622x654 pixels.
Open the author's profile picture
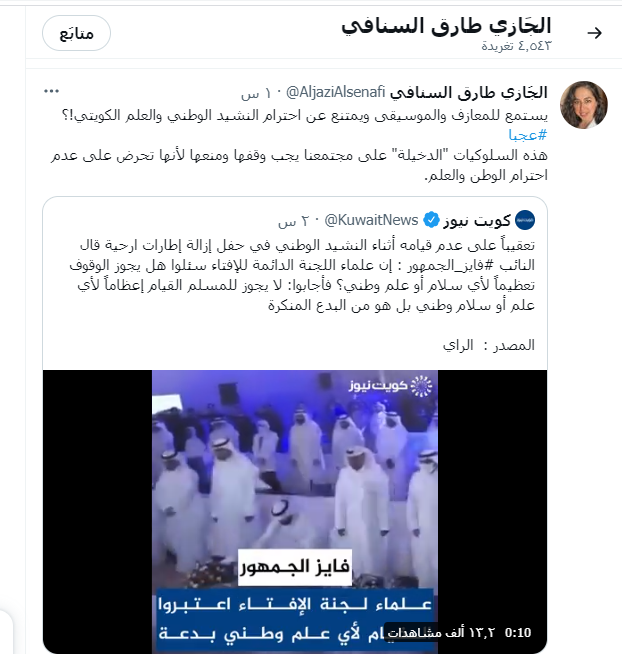click(583, 105)
